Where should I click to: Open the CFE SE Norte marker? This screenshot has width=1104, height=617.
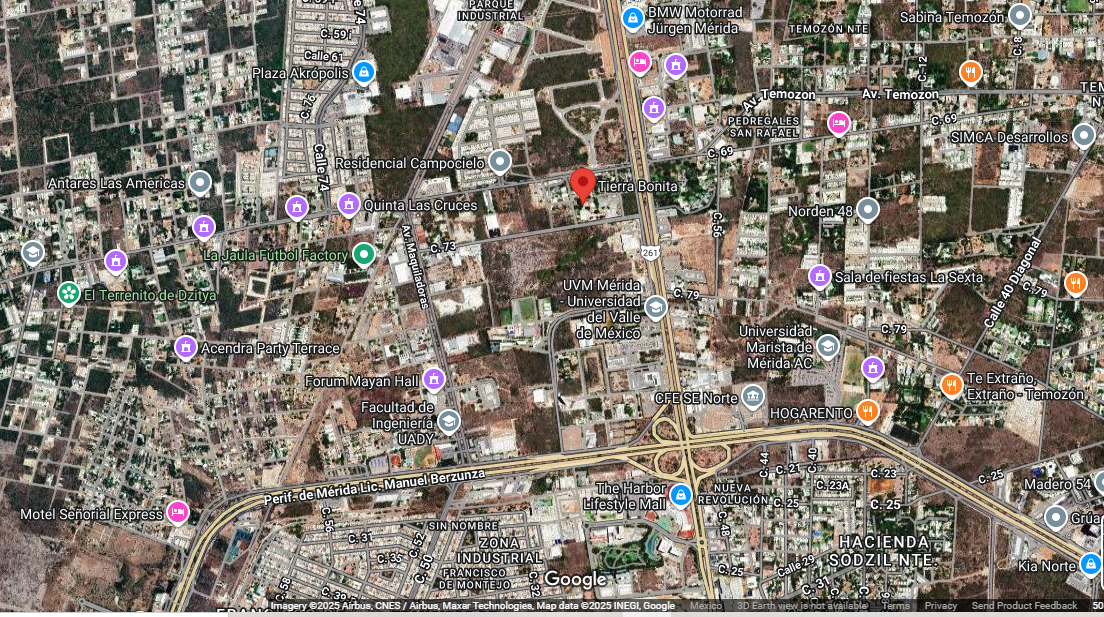point(753,397)
